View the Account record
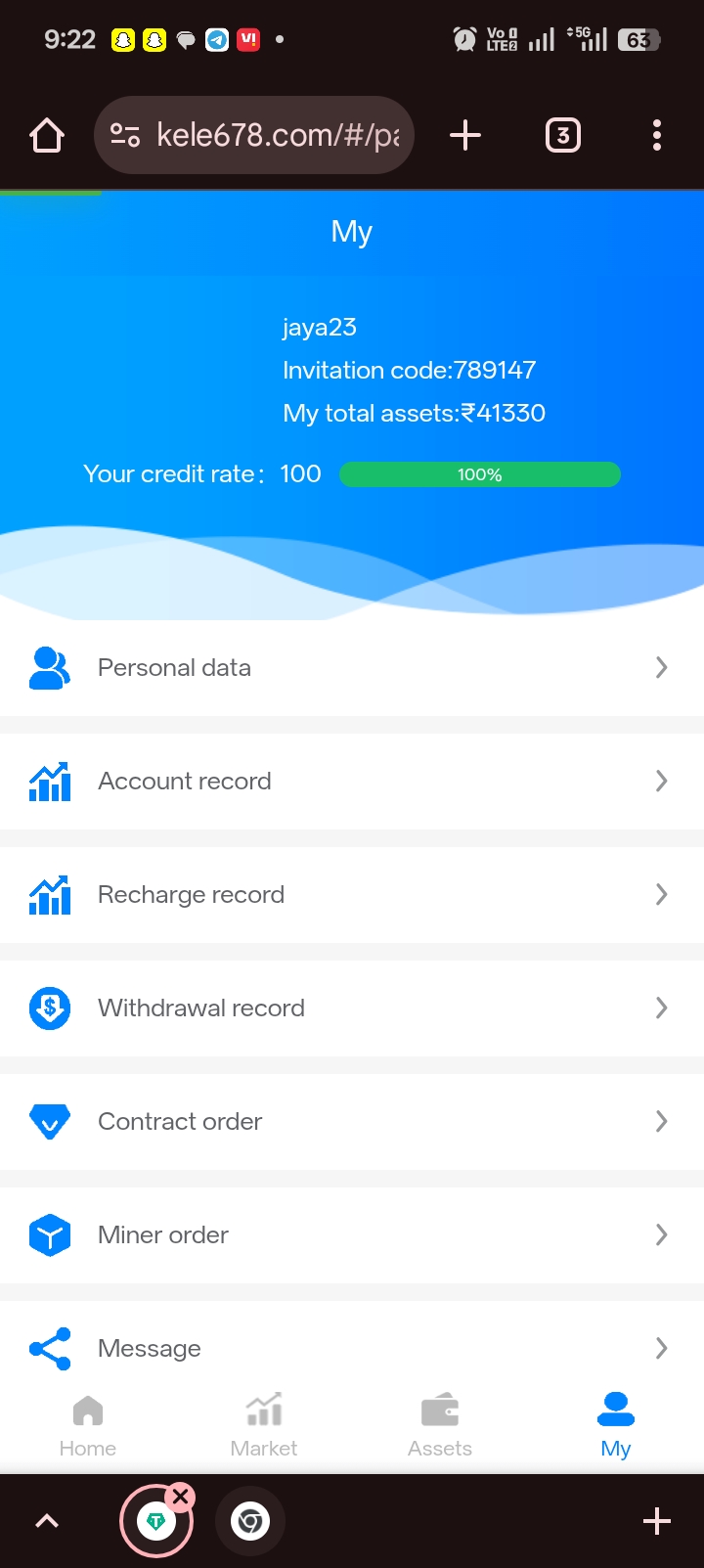 352,782
